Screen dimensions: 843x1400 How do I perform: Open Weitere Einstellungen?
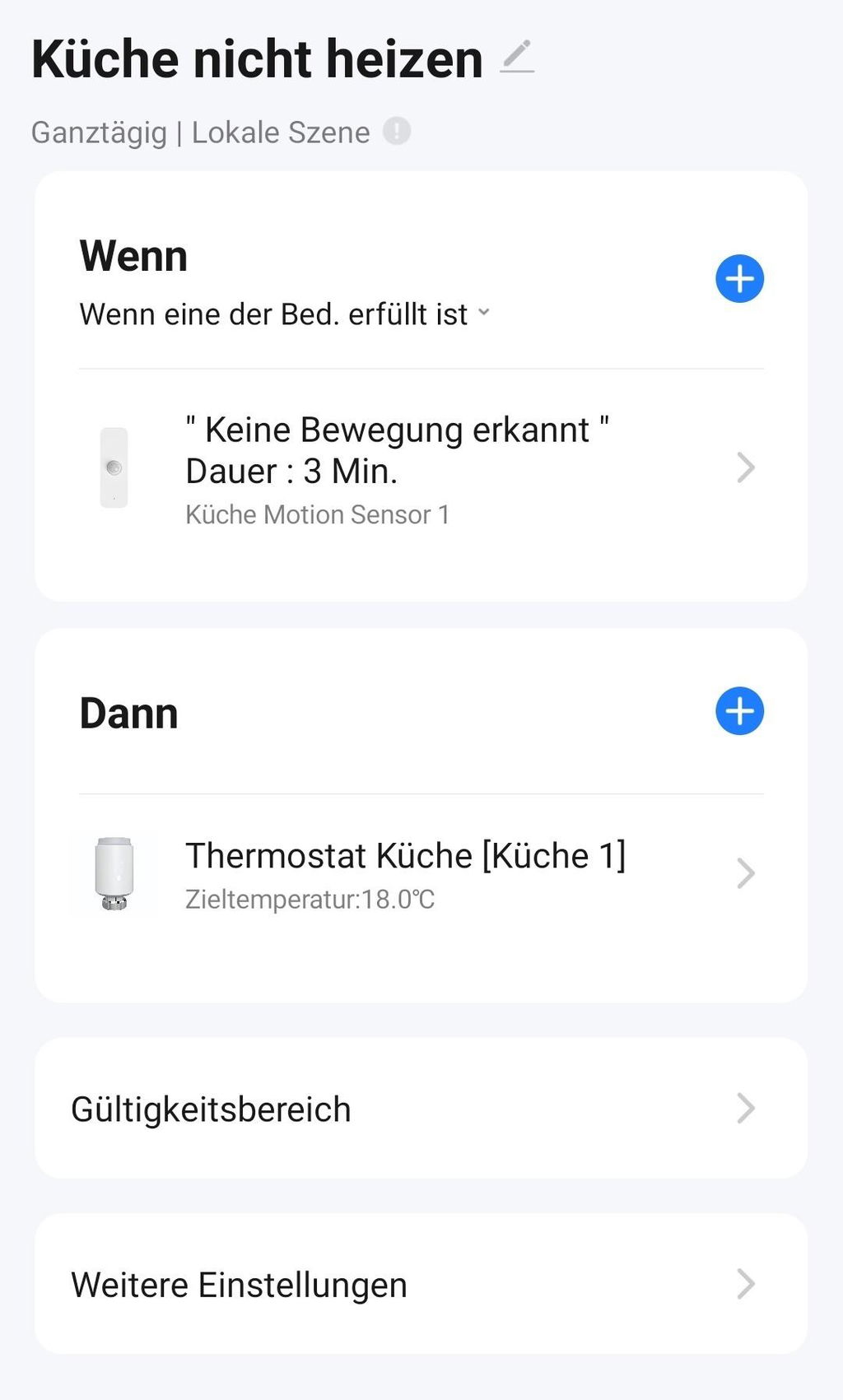pos(421,1284)
